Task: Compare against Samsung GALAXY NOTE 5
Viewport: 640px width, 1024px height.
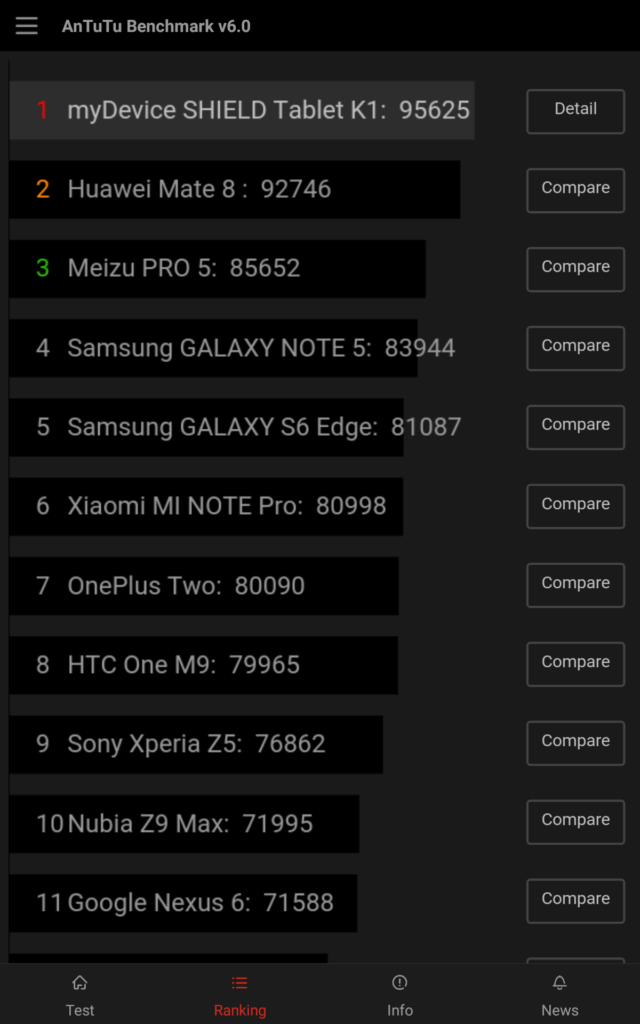Action: [x=575, y=348]
